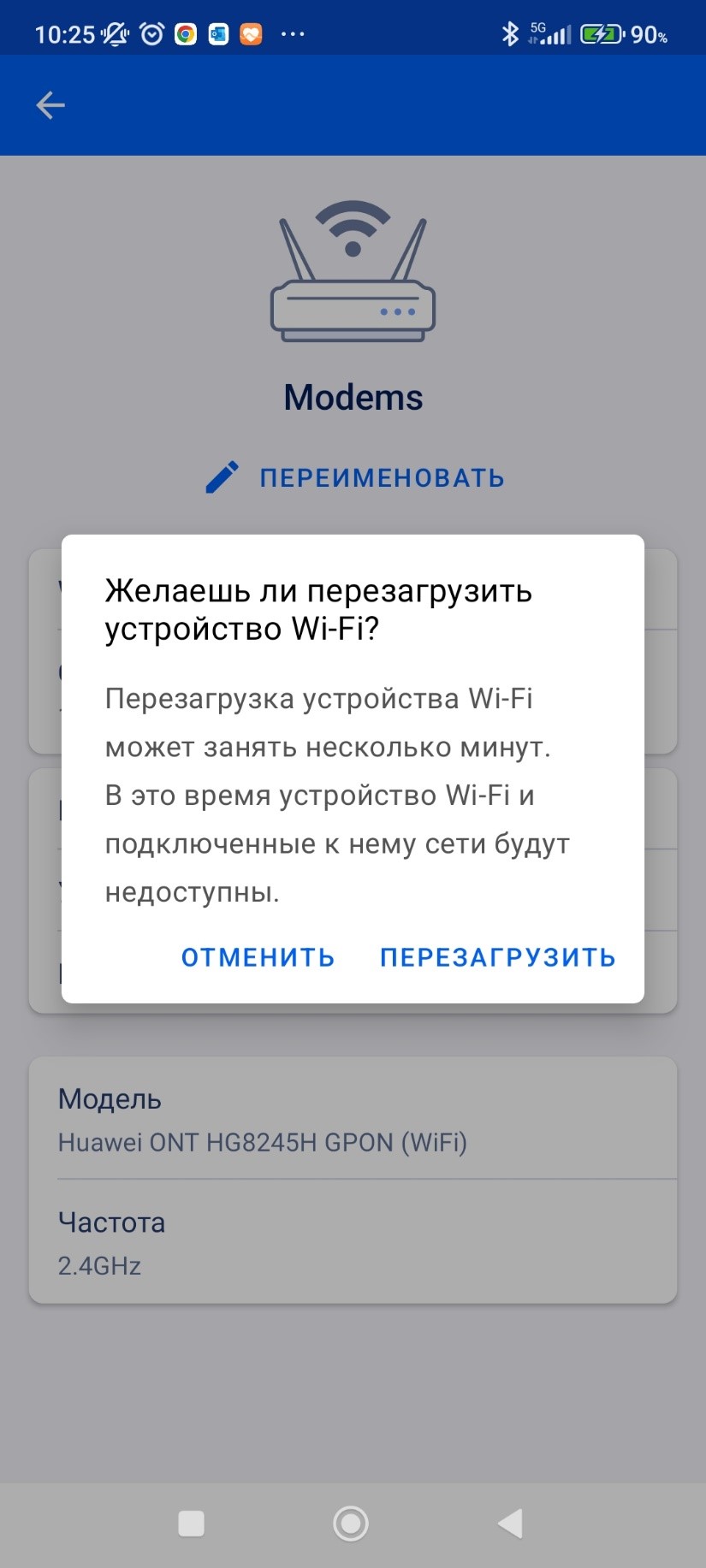Tap the system home button
The height and width of the screenshot is (1568, 706).
(x=351, y=1524)
